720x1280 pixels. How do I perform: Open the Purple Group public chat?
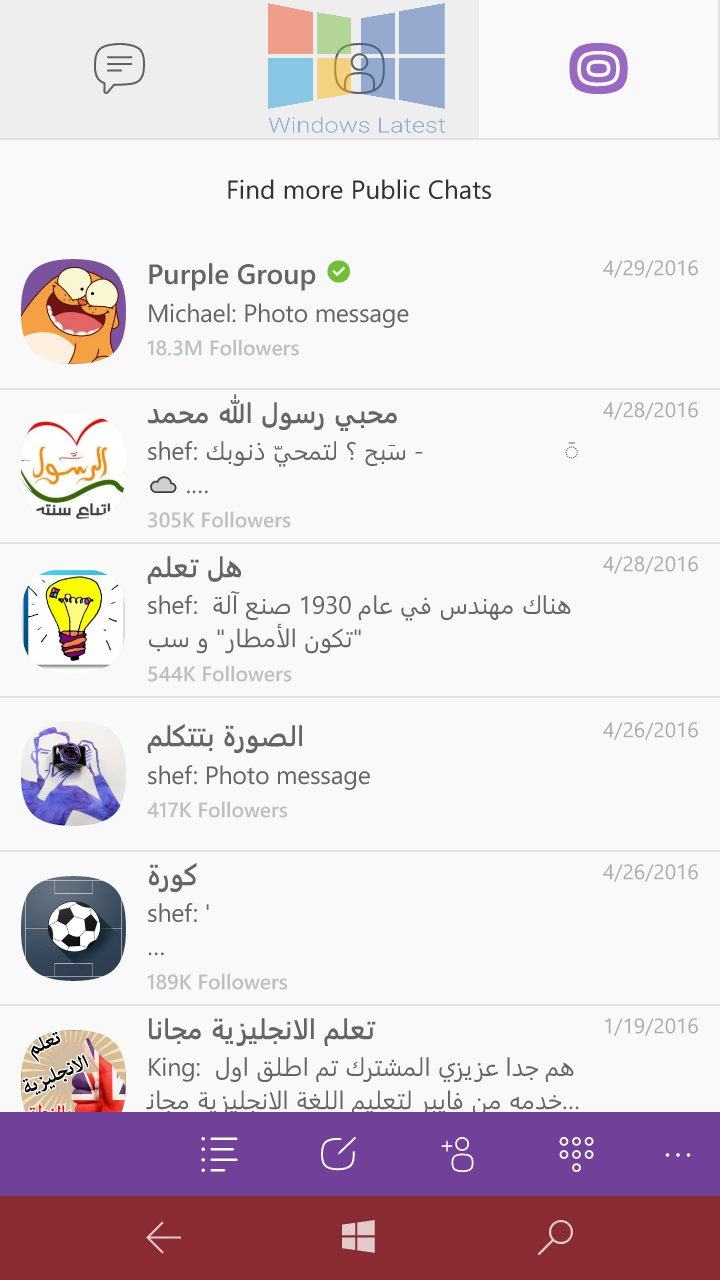[x=360, y=312]
